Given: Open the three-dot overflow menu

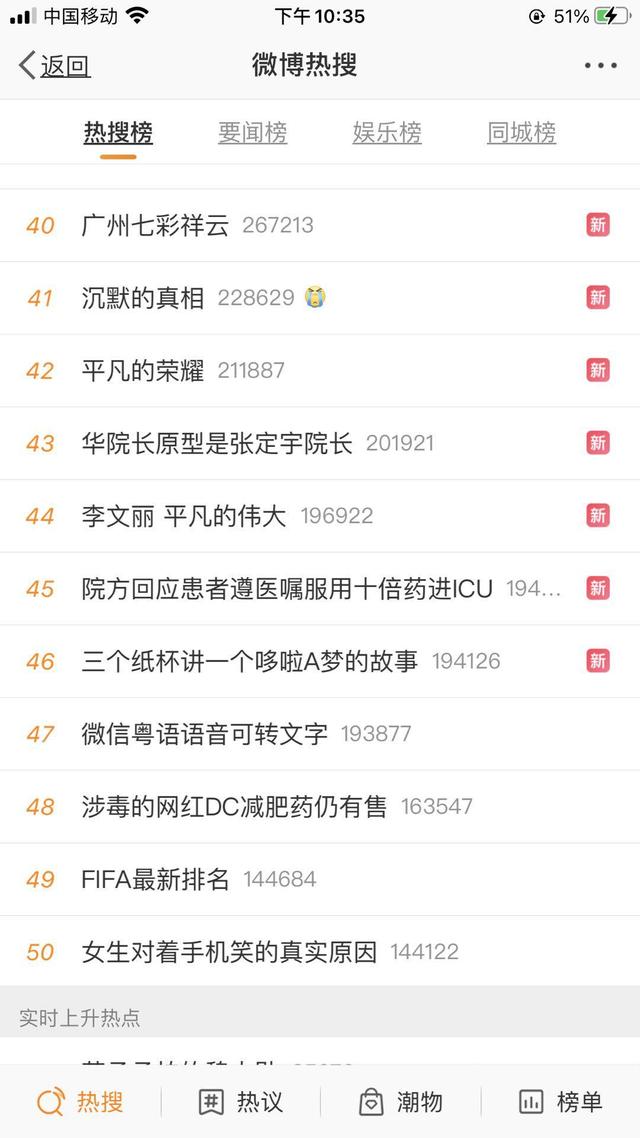Looking at the screenshot, I should tap(601, 65).
